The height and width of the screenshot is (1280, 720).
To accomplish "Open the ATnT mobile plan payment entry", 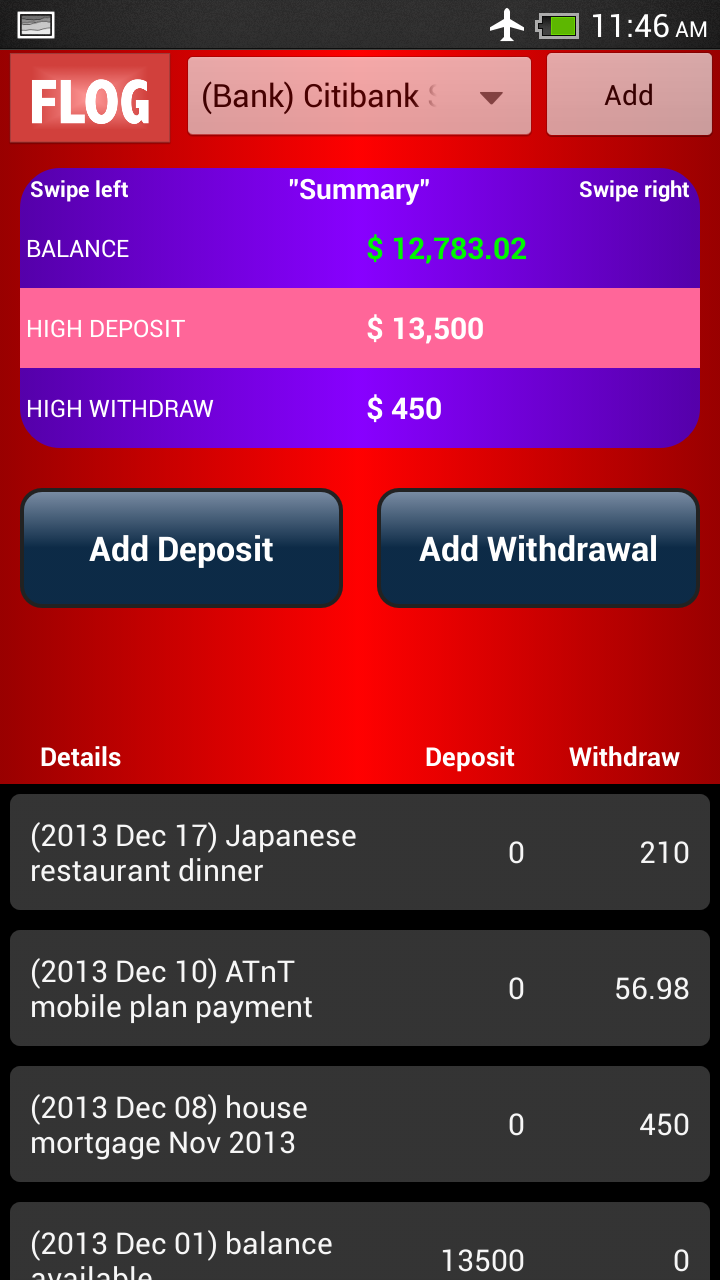I will [x=360, y=988].
